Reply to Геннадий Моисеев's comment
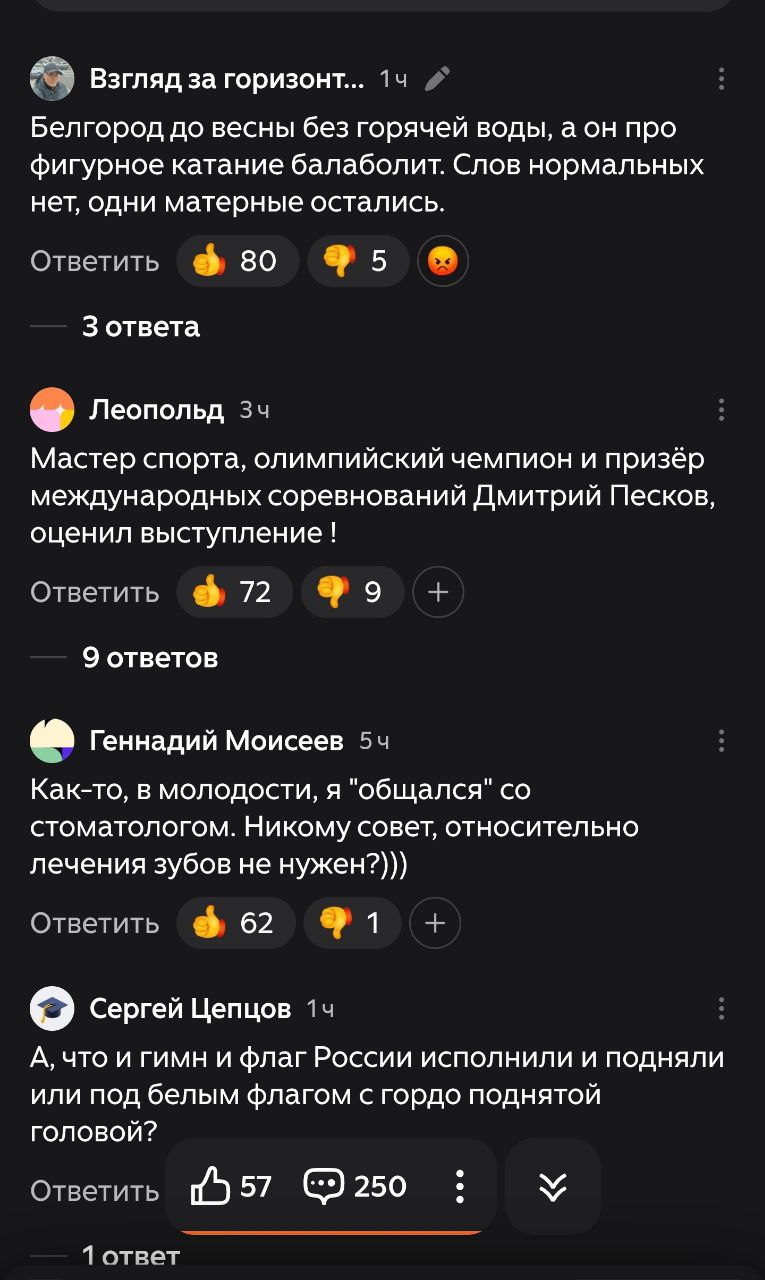Image resolution: width=765 pixels, height=1280 pixels. (95, 922)
